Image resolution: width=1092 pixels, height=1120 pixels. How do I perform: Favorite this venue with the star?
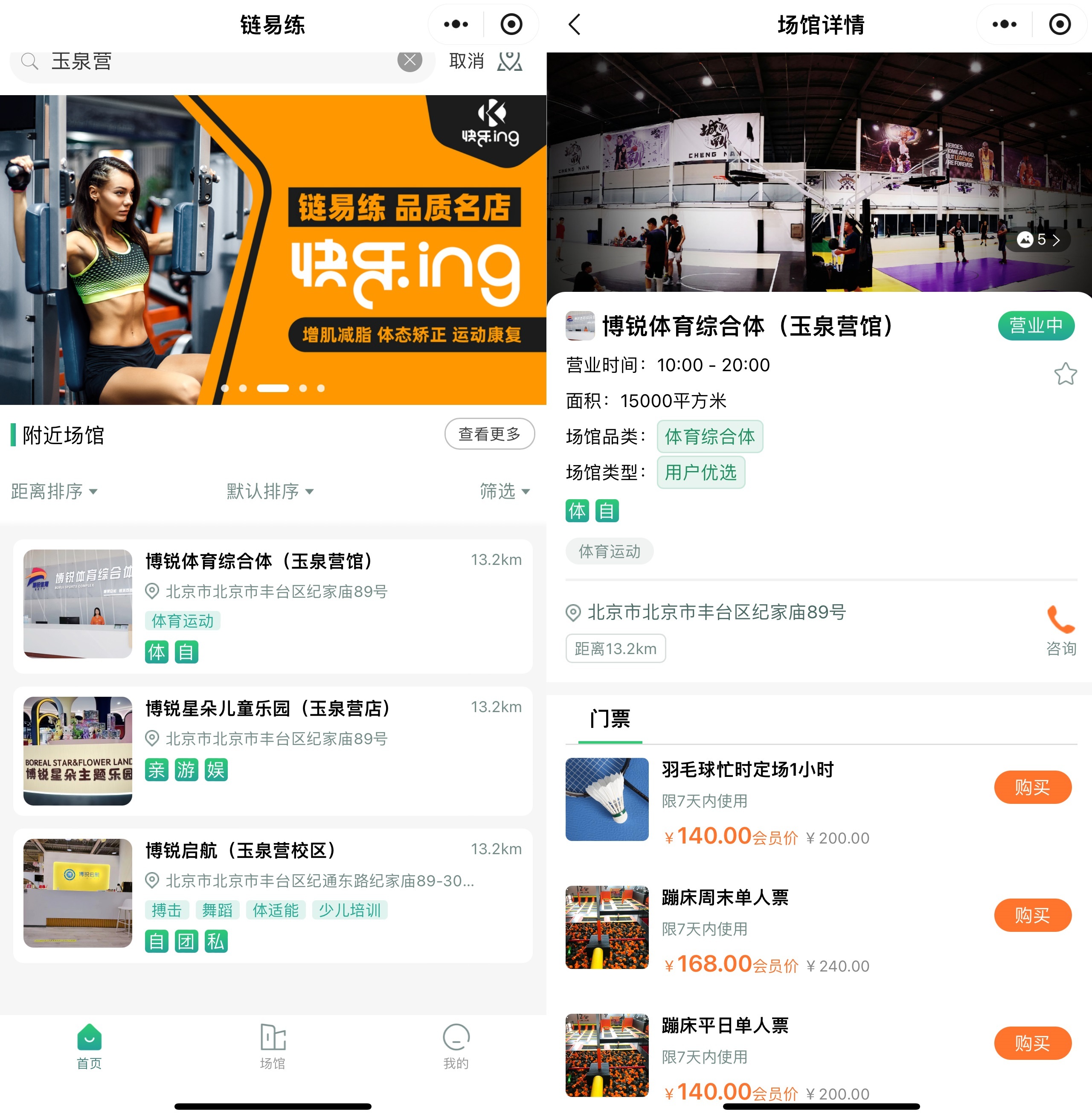point(1065,374)
